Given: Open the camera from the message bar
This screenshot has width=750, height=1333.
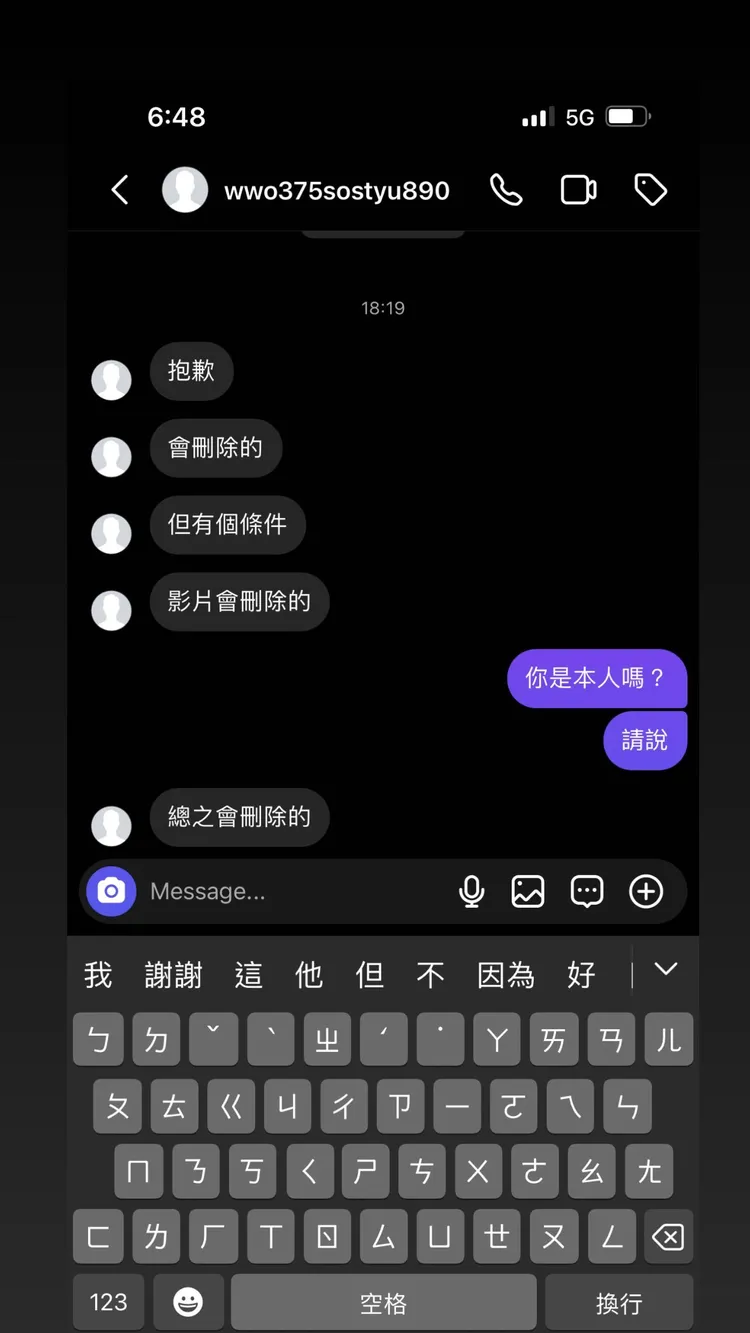Looking at the screenshot, I should coord(110,891).
